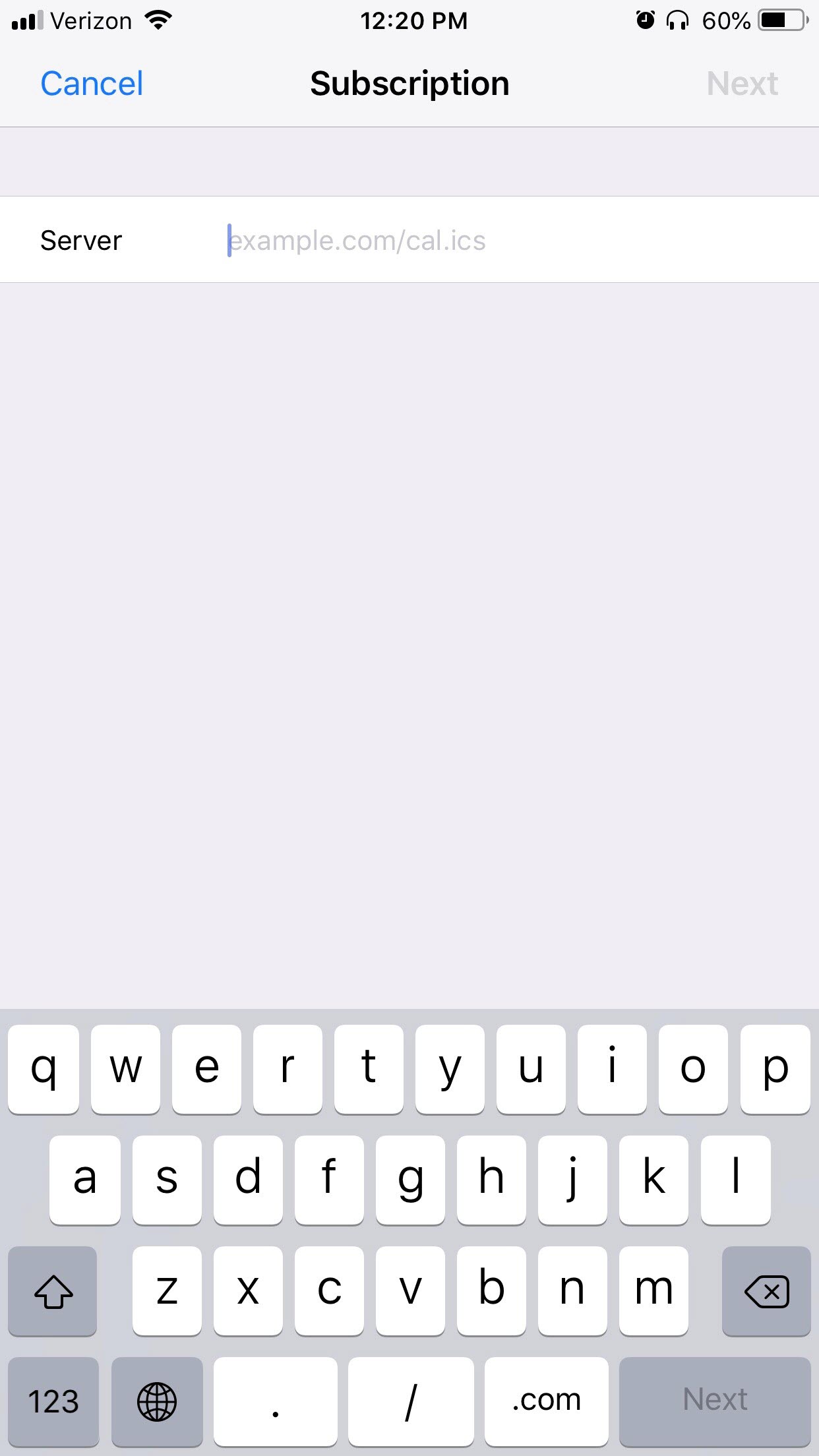The width and height of the screenshot is (819, 1456).
Task: Tap the slash key on the keyboard
Action: 410,1400
